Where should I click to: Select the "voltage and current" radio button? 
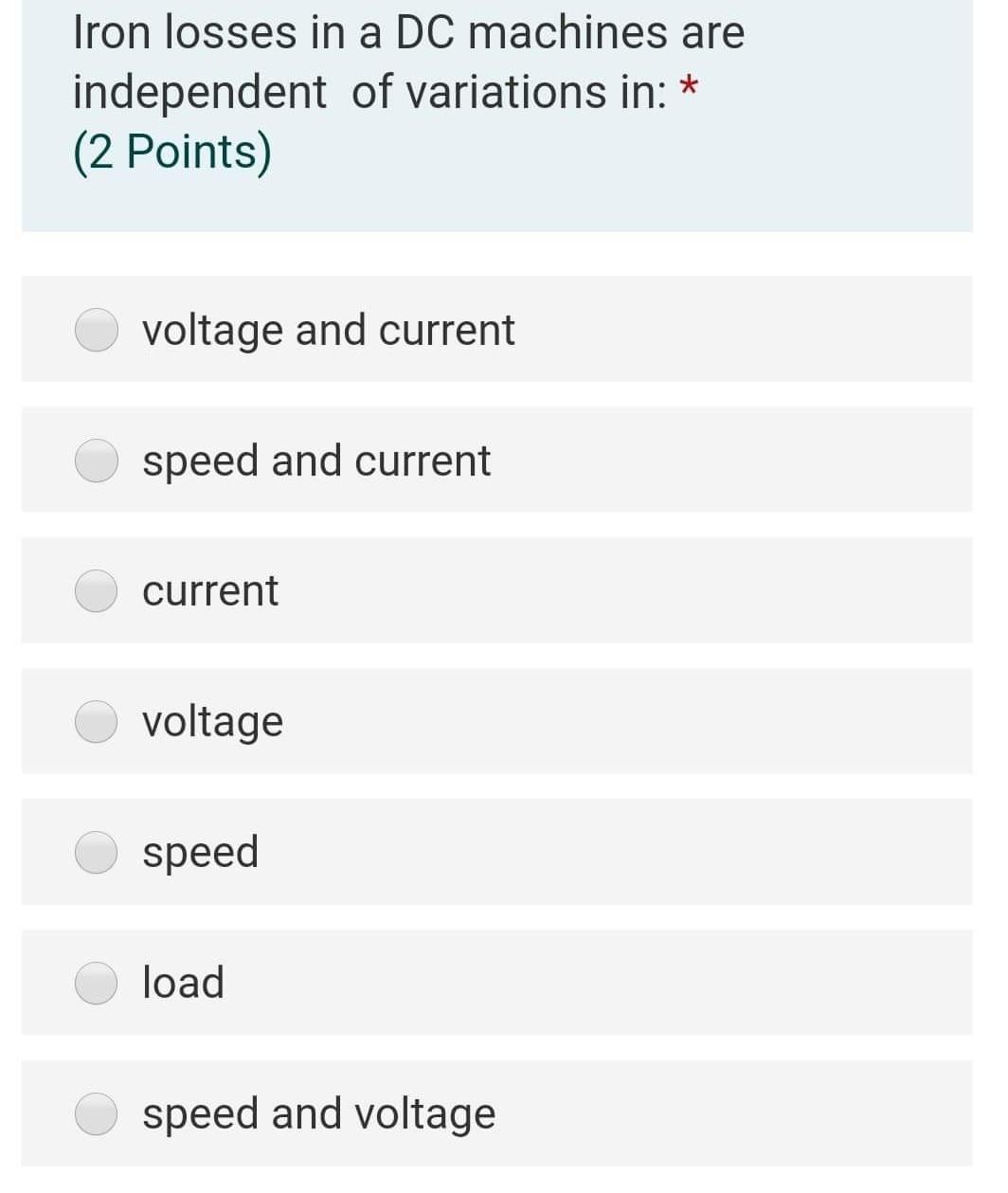96,330
